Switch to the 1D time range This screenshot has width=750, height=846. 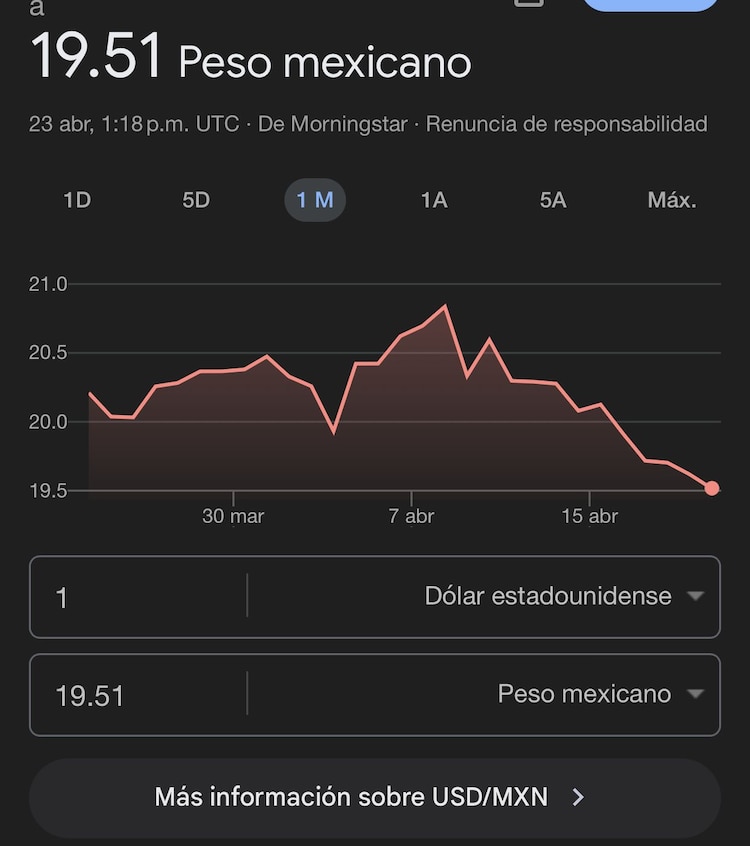click(x=76, y=200)
